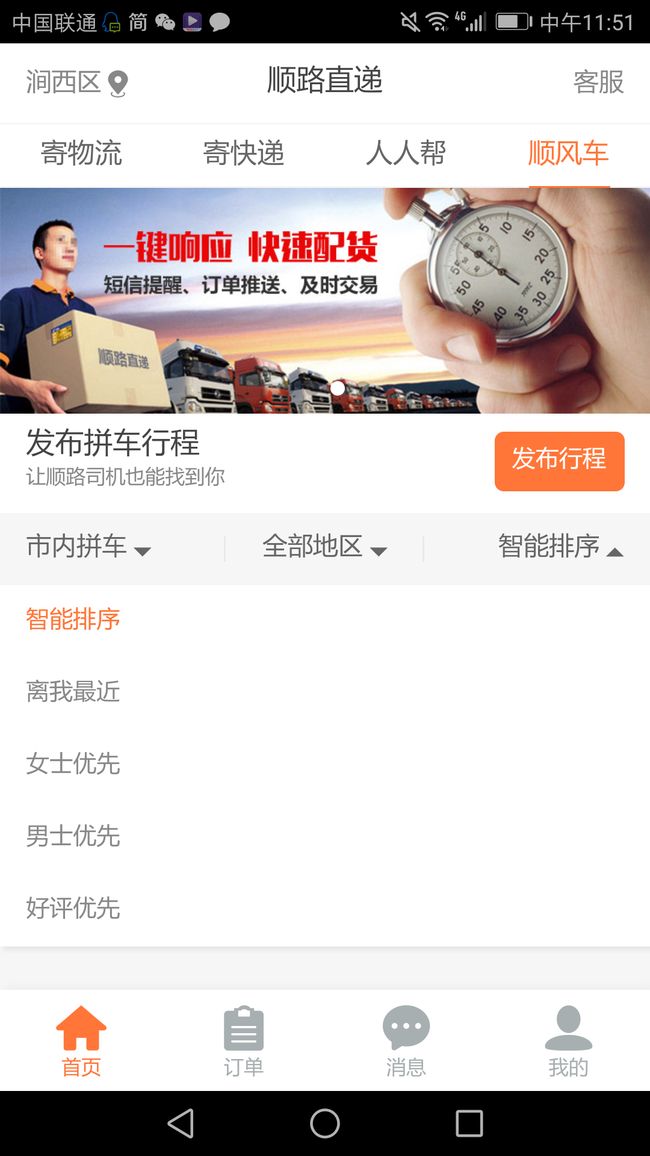Open the 人人帮 tab
650x1156 pixels.
[x=406, y=153]
